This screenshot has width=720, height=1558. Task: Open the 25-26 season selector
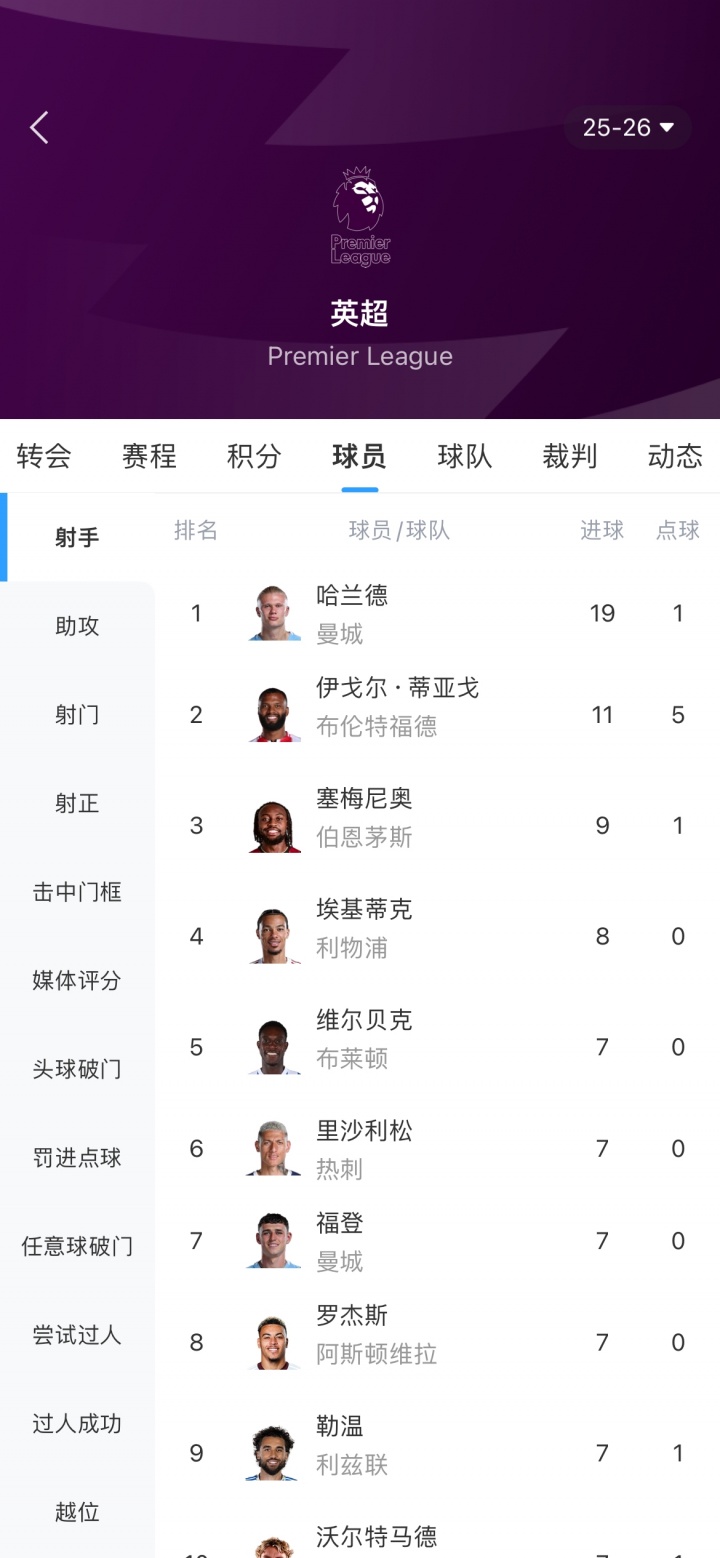point(627,127)
